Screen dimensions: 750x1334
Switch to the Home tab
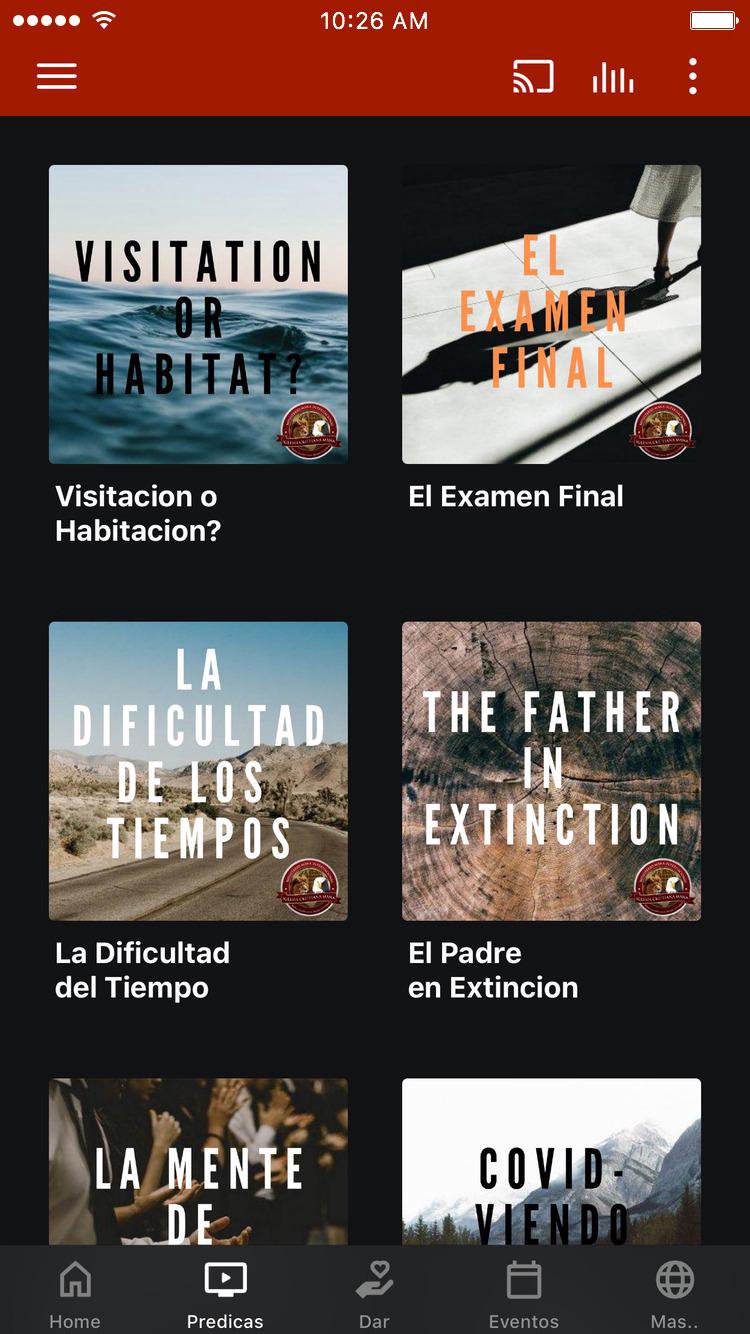tap(75, 1293)
